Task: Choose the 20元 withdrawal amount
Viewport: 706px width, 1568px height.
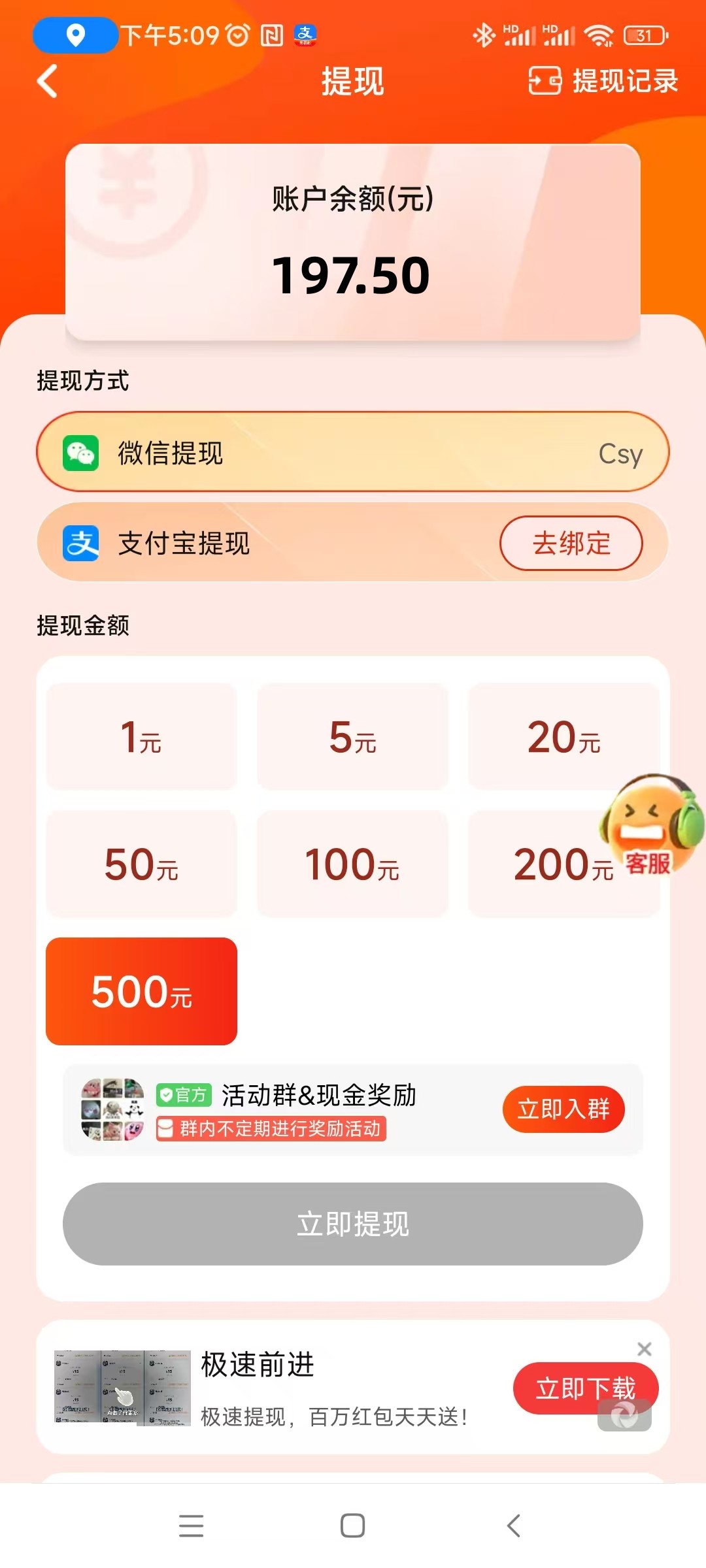Action: pyautogui.click(x=563, y=737)
